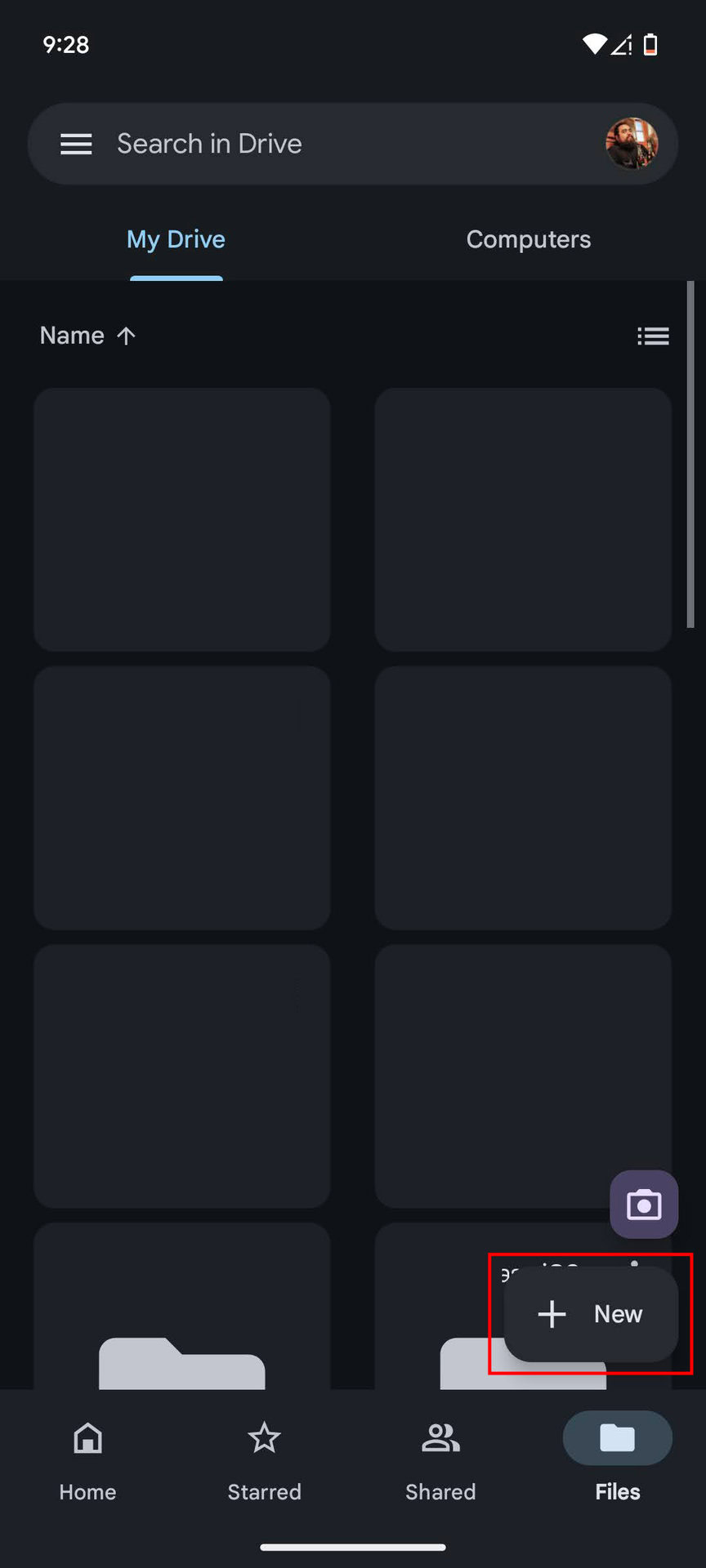Change sort order by Name

[x=87, y=336]
